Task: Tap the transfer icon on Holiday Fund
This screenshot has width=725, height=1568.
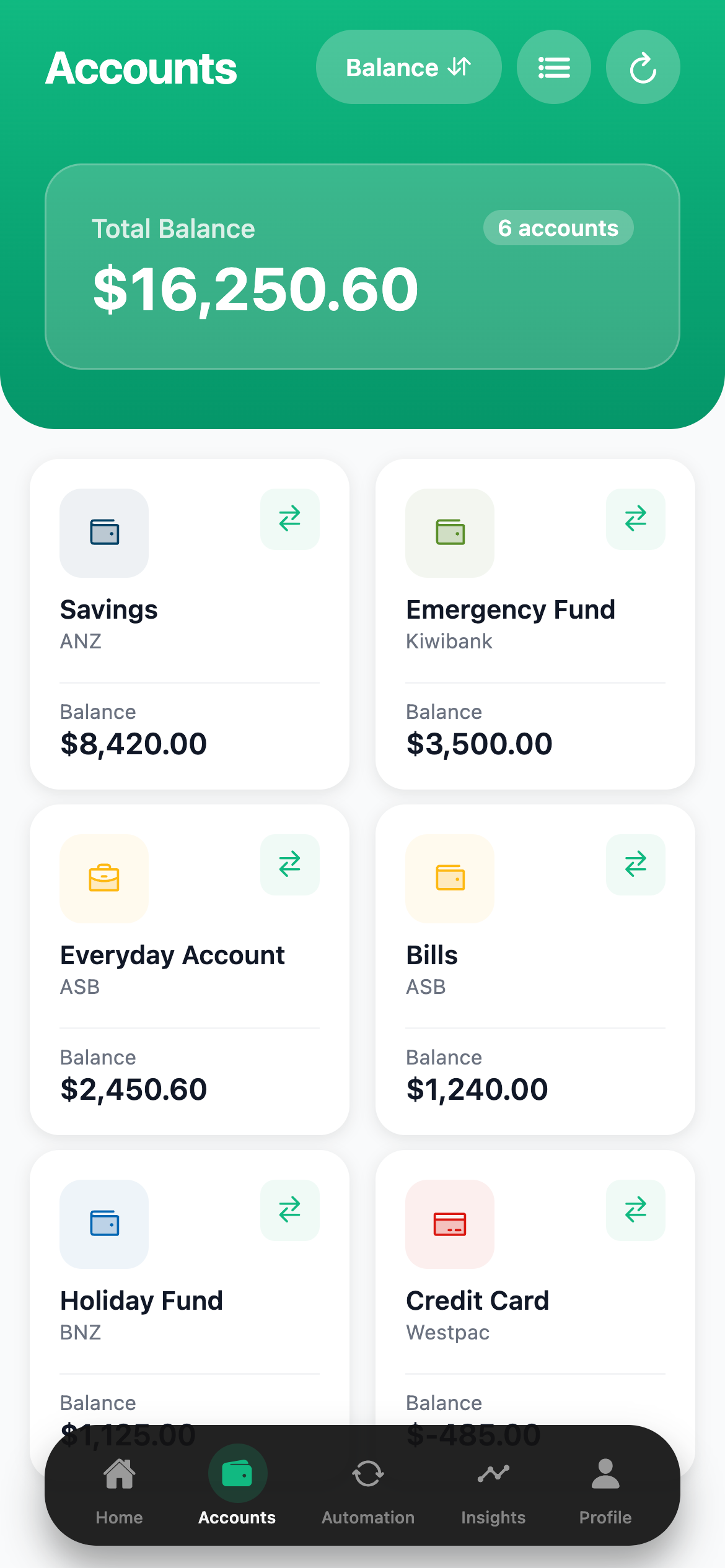Action: tap(290, 1210)
